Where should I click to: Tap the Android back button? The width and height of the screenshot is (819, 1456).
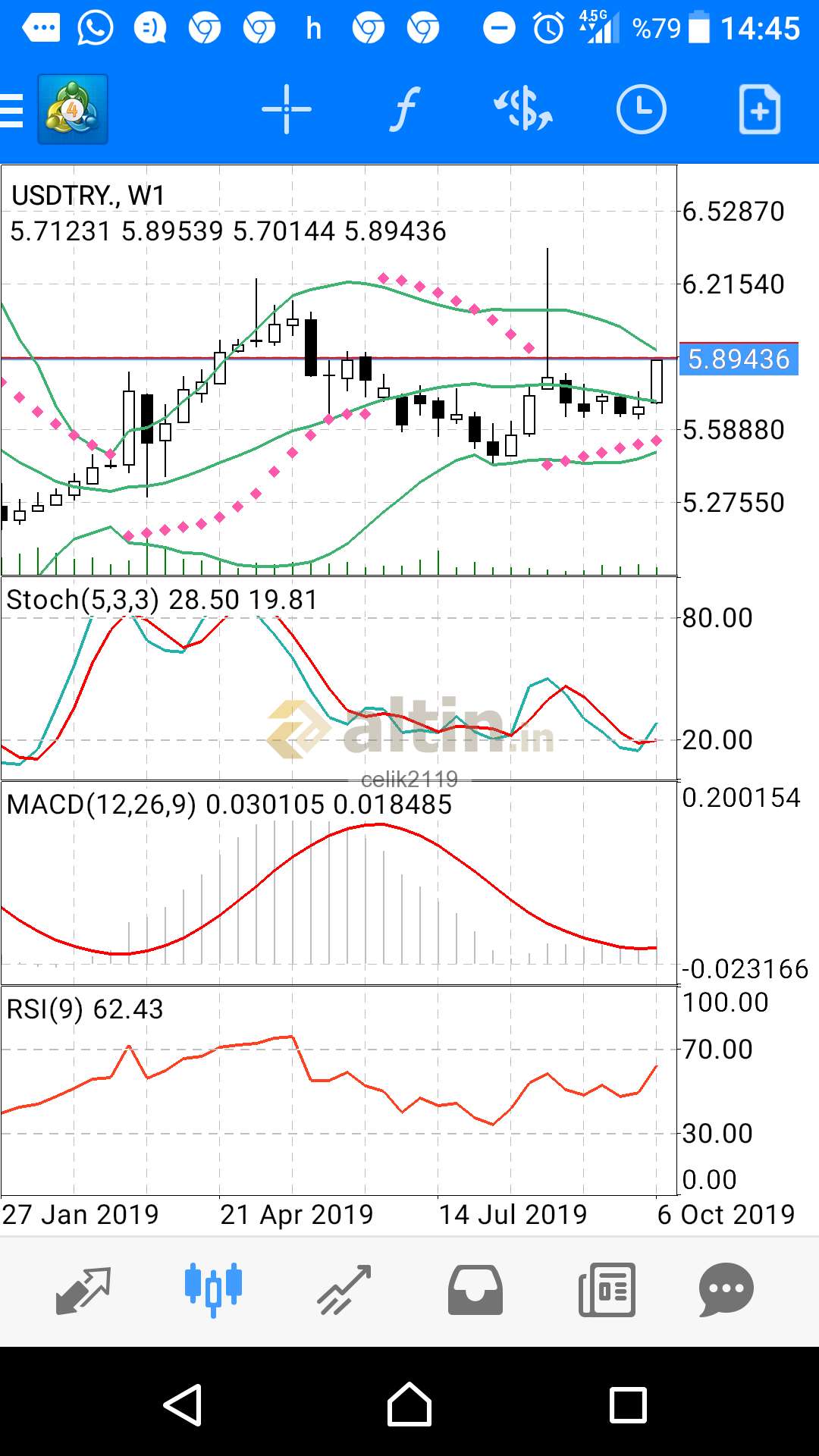(x=184, y=1405)
